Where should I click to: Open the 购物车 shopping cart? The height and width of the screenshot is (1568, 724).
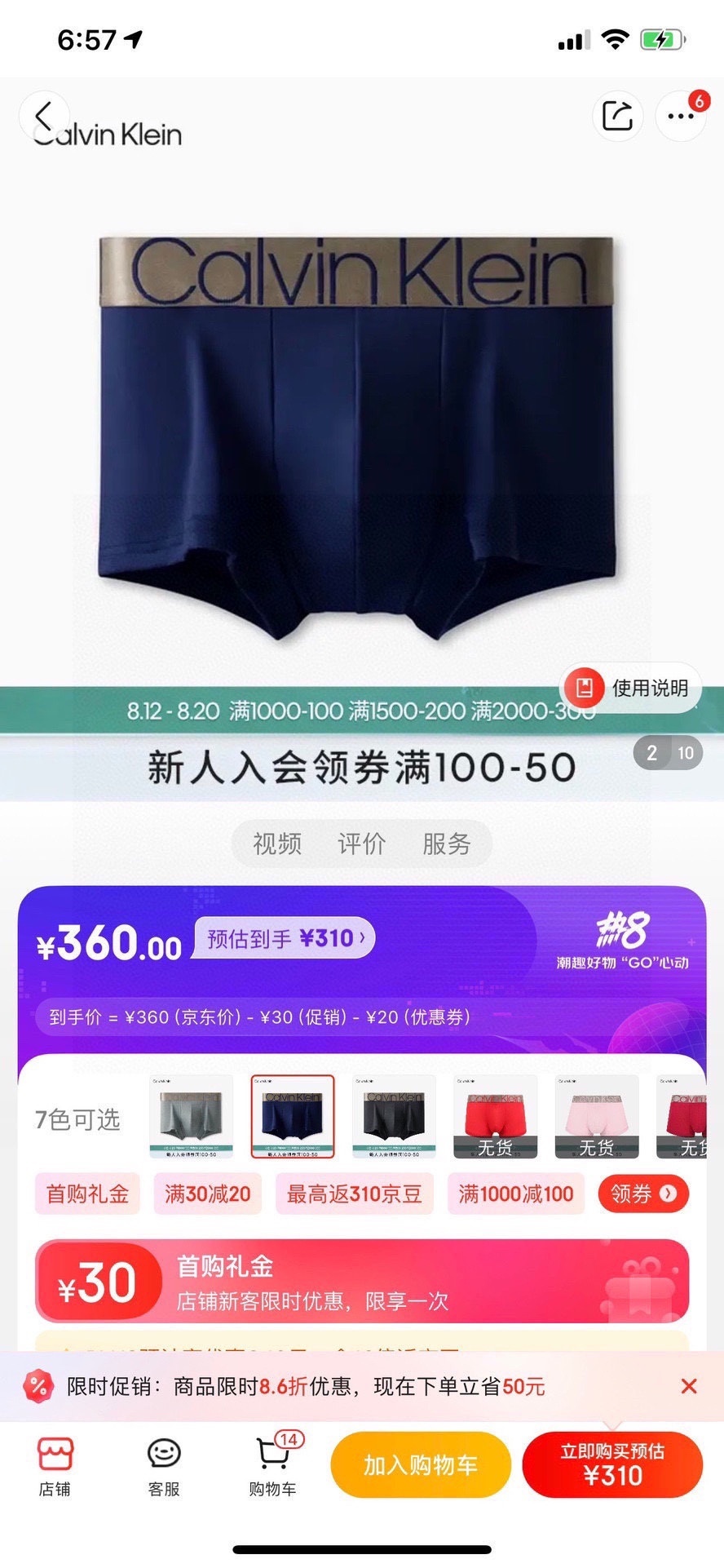tap(272, 1465)
